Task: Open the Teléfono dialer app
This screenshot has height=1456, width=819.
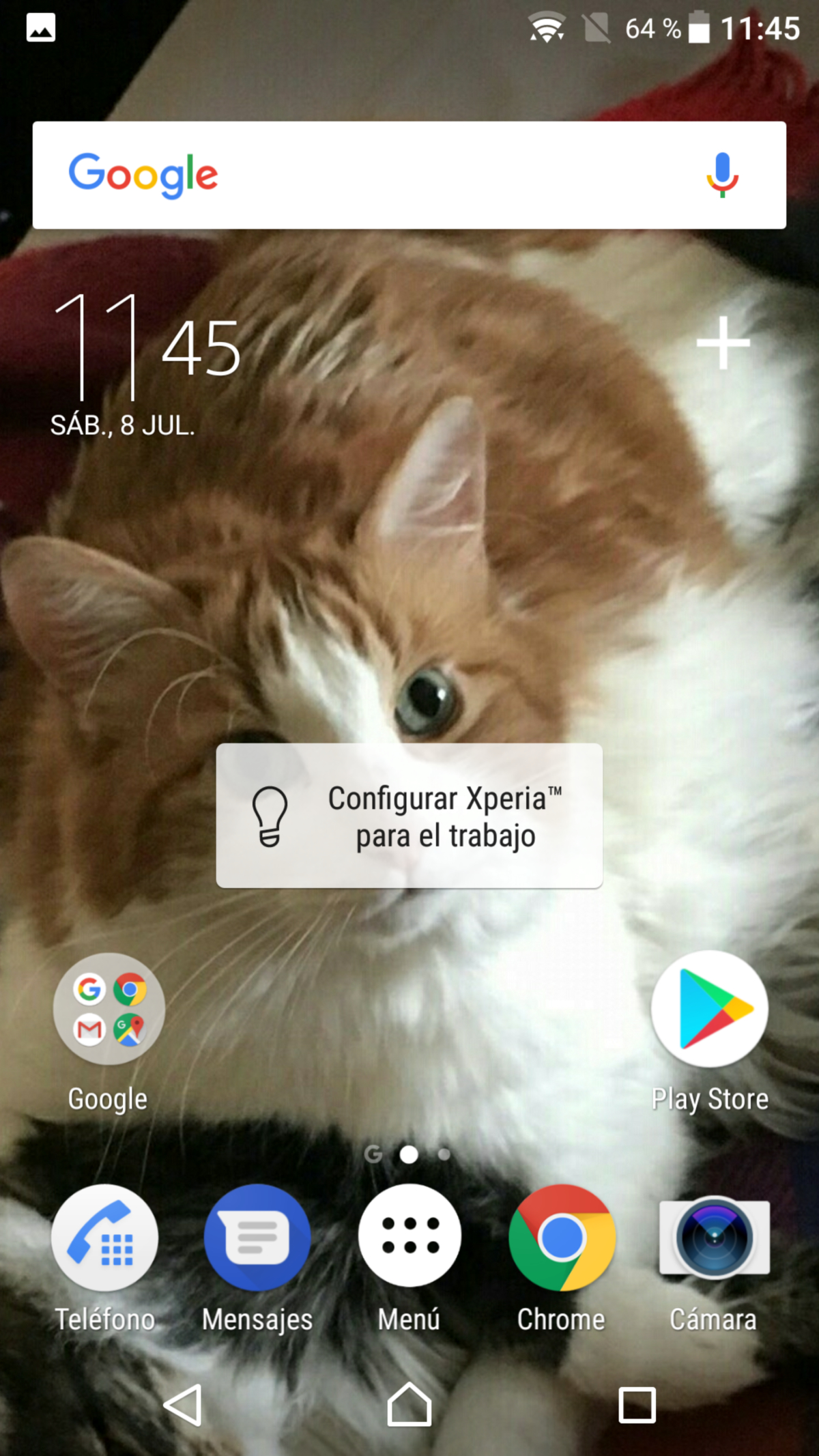Action: coord(105,1238)
